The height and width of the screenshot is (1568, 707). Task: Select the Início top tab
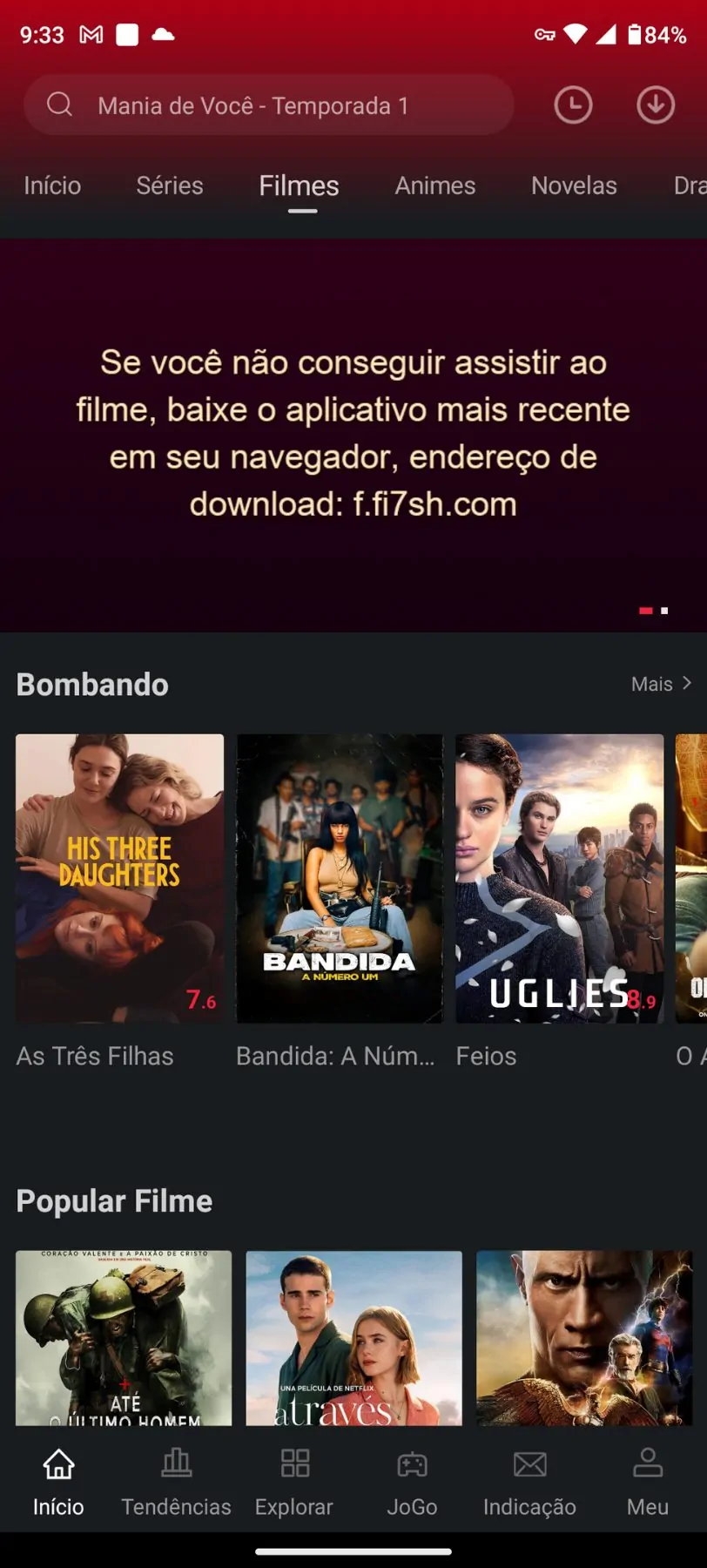(52, 186)
